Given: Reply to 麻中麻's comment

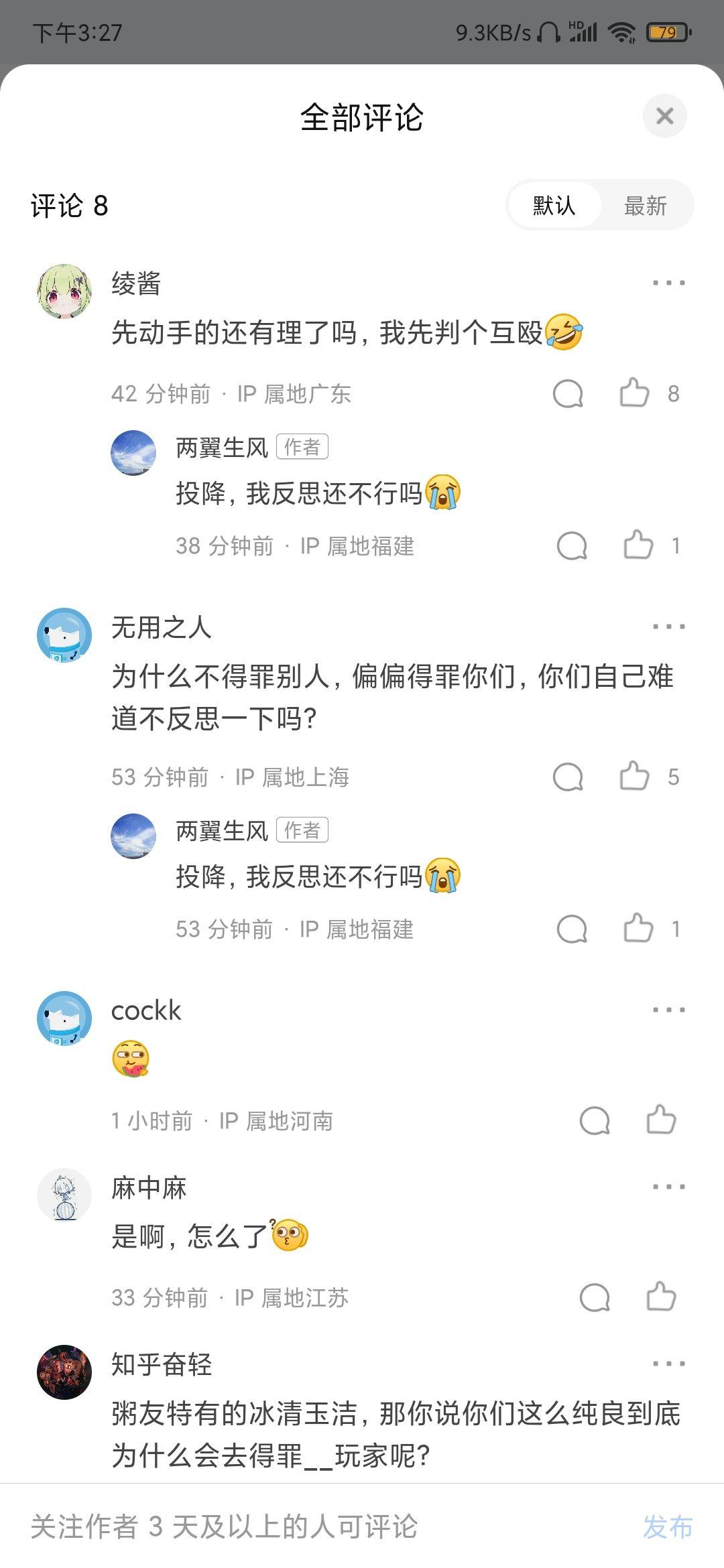Looking at the screenshot, I should pos(595,1297).
